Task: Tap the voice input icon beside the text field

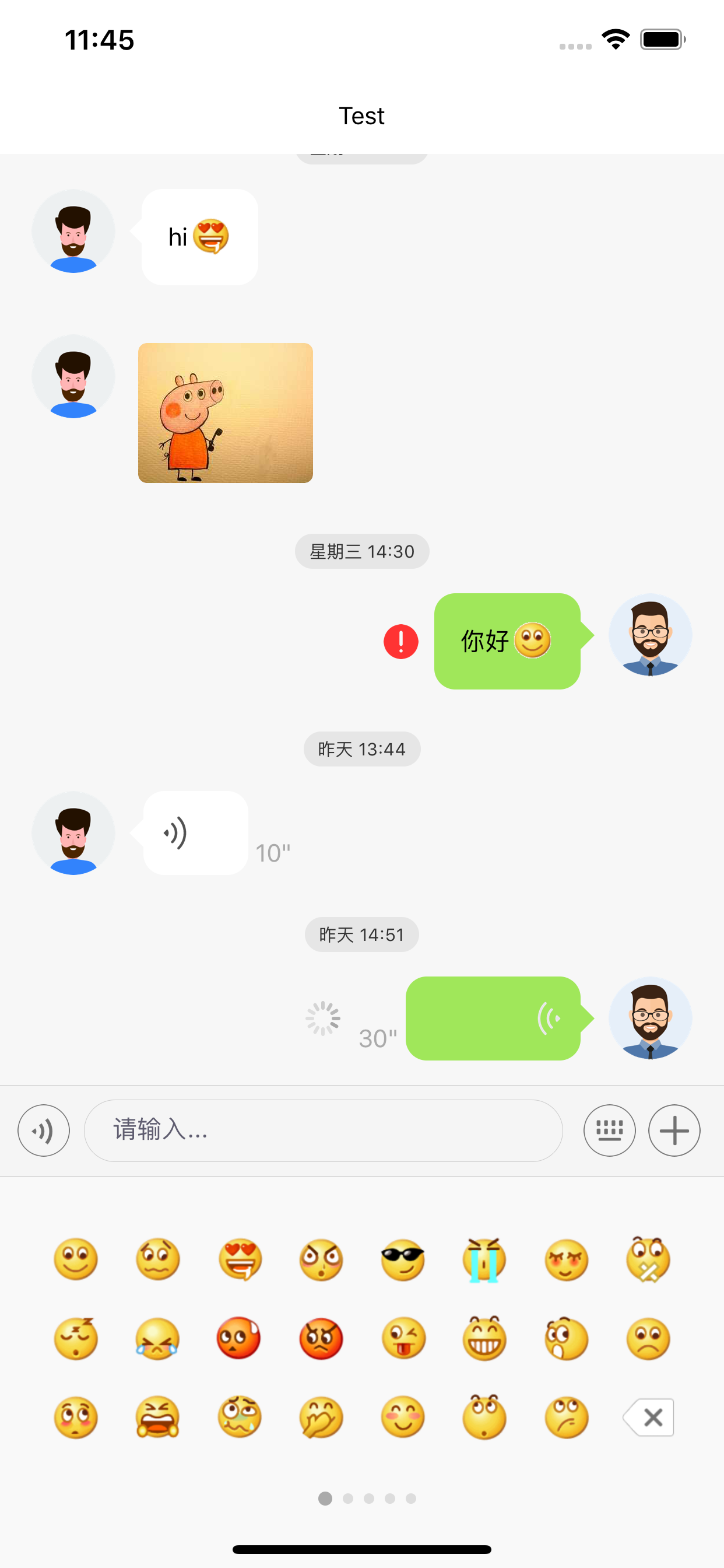Action: click(x=43, y=1130)
